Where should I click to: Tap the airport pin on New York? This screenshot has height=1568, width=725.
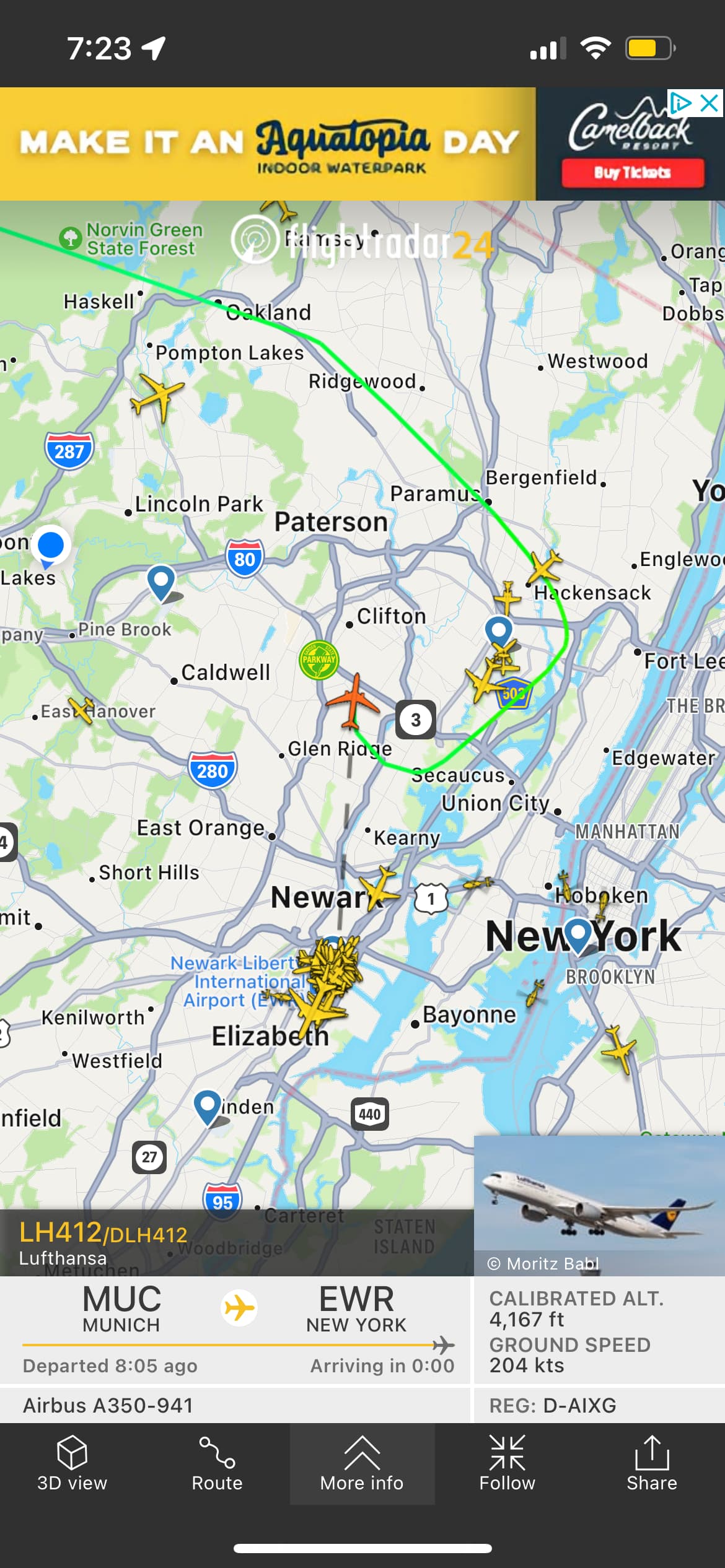coord(579,933)
